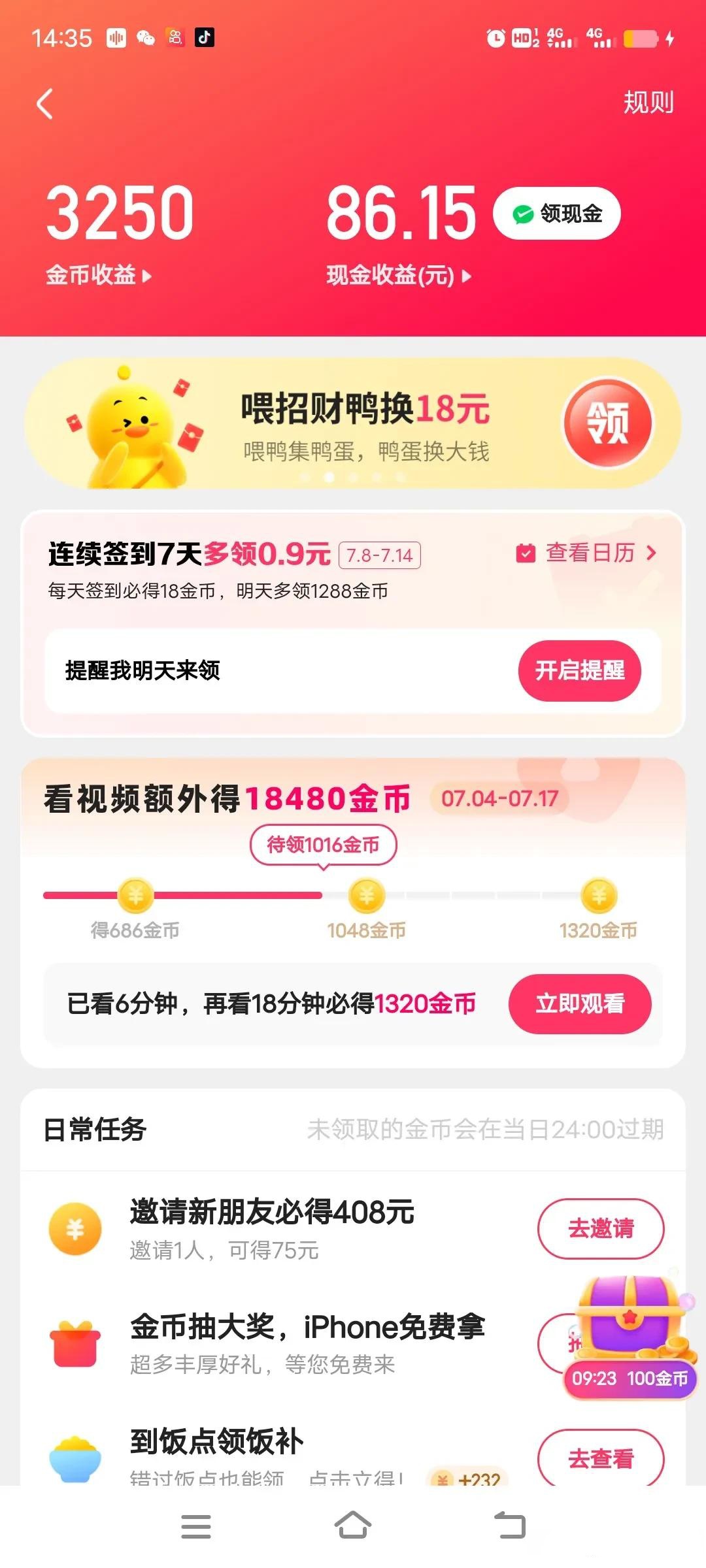Tap 立即观看 to watch videos now
This screenshot has height=1568, width=706.
pos(579,1004)
